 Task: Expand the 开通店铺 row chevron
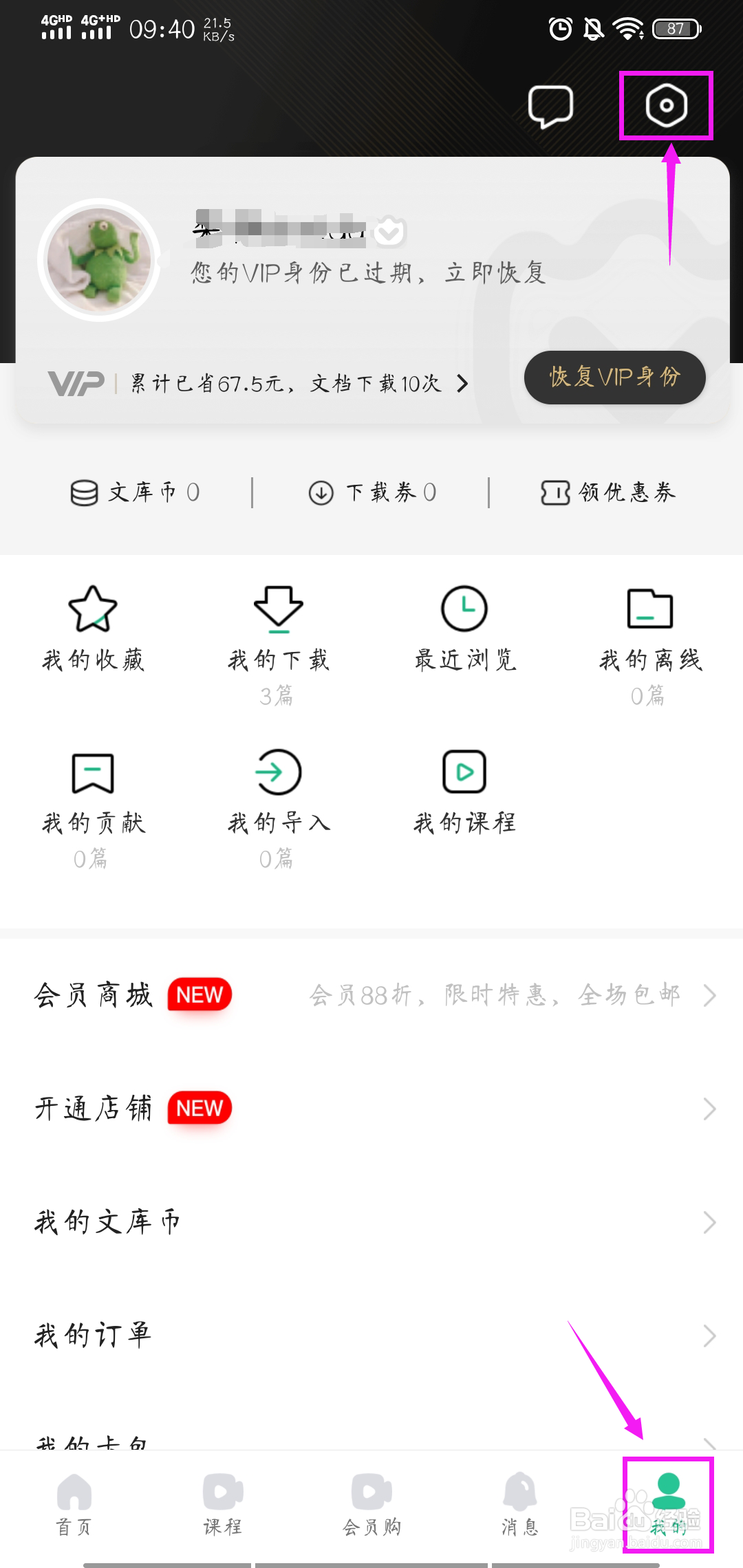[x=710, y=1109]
